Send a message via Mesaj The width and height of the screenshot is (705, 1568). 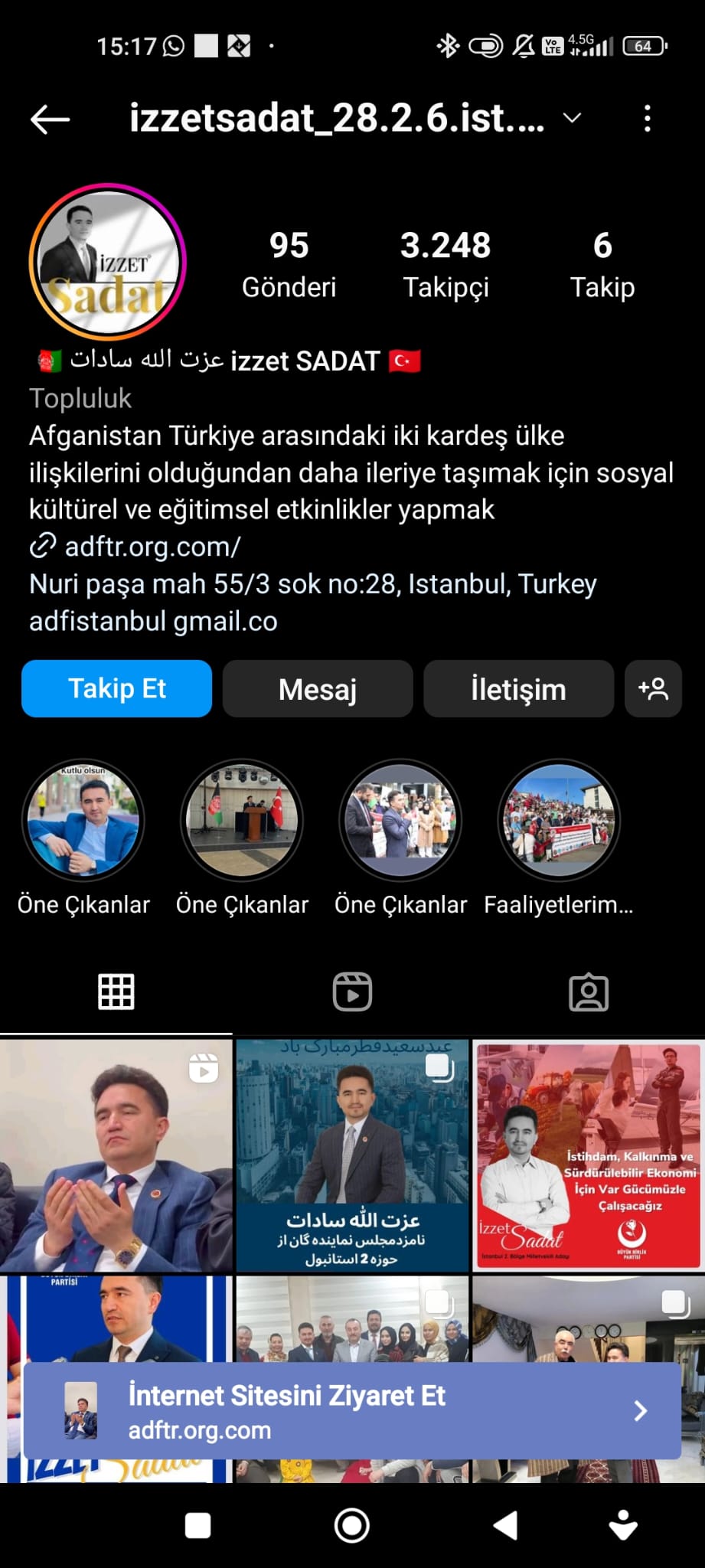318,688
